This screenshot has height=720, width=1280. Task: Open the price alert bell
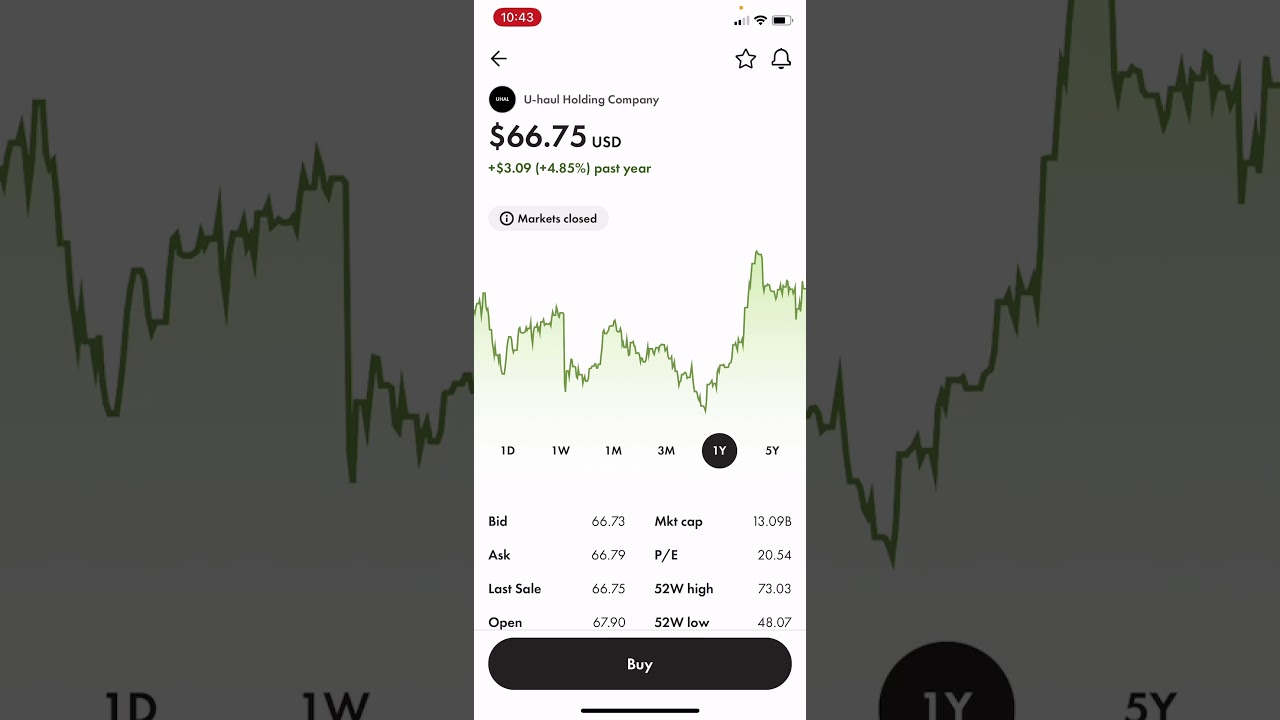pyautogui.click(x=781, y=59)
